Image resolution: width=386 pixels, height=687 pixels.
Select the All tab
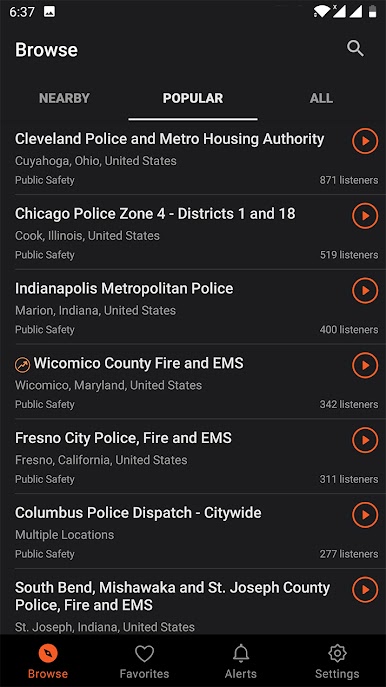(x=321, y=98)
